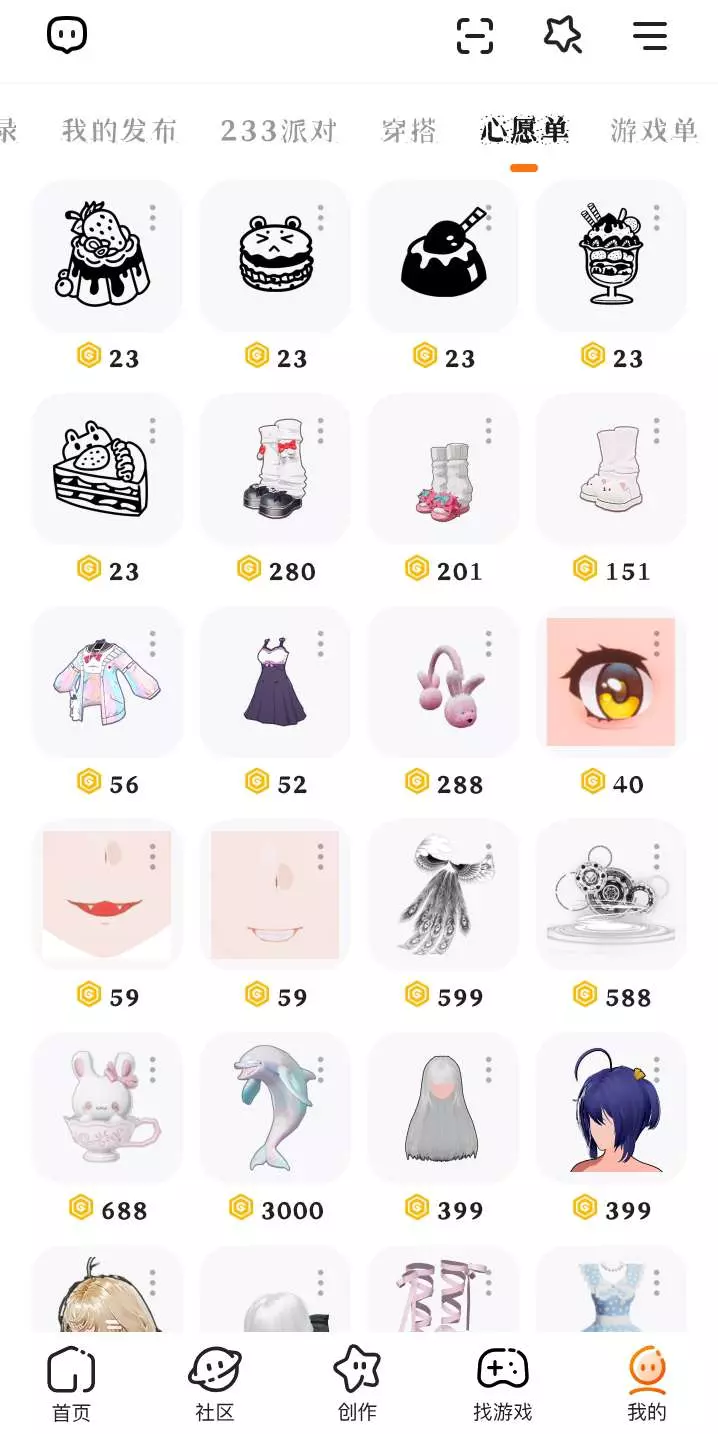This screenshot has height=1434, width=718.
Task: Open options menu for the 280 shoes item
Action: point(321,431)
